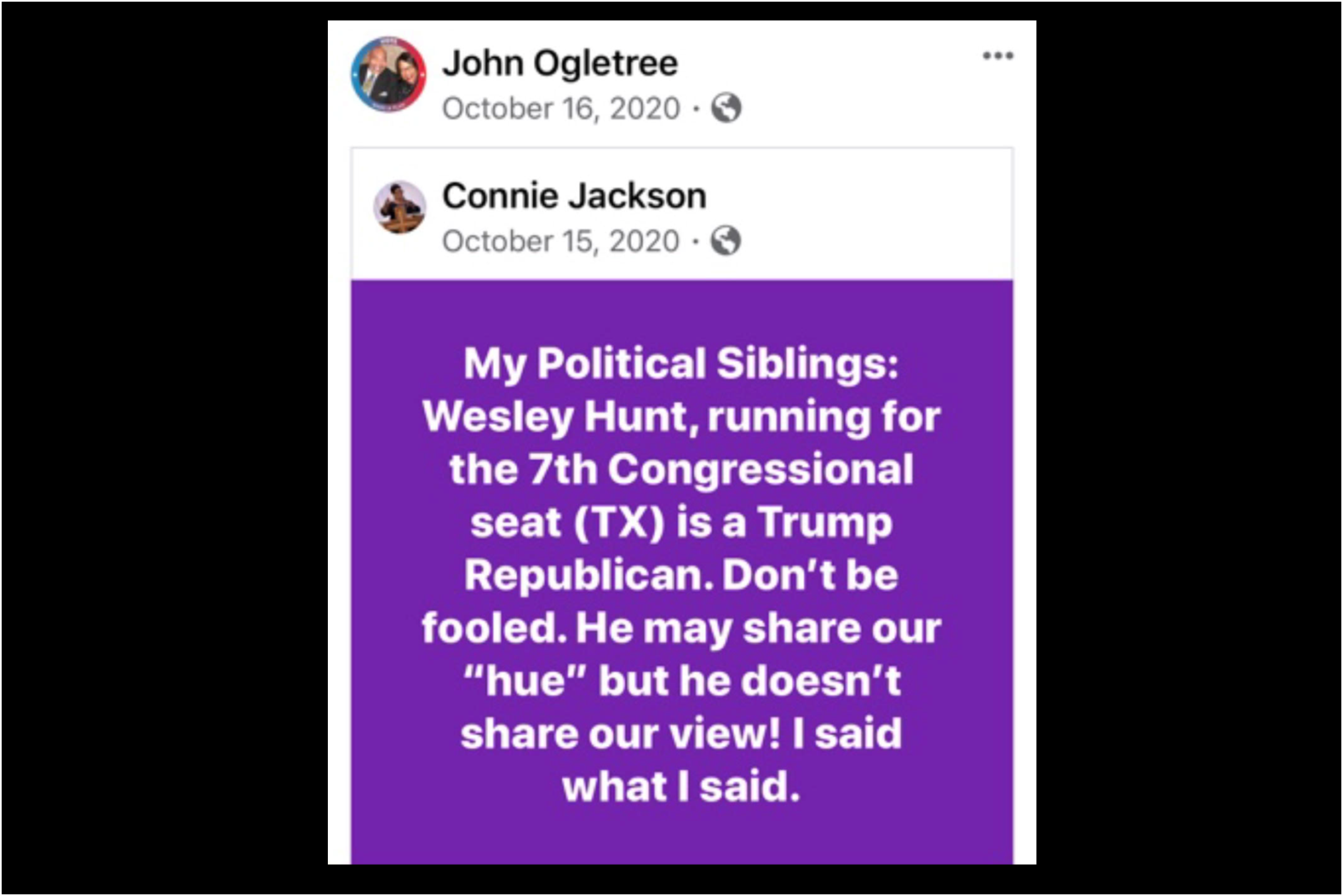The height and width of the screenshot is (896, 1343).
Task: View Connie Jackson's profile
Action: (573, 196)
